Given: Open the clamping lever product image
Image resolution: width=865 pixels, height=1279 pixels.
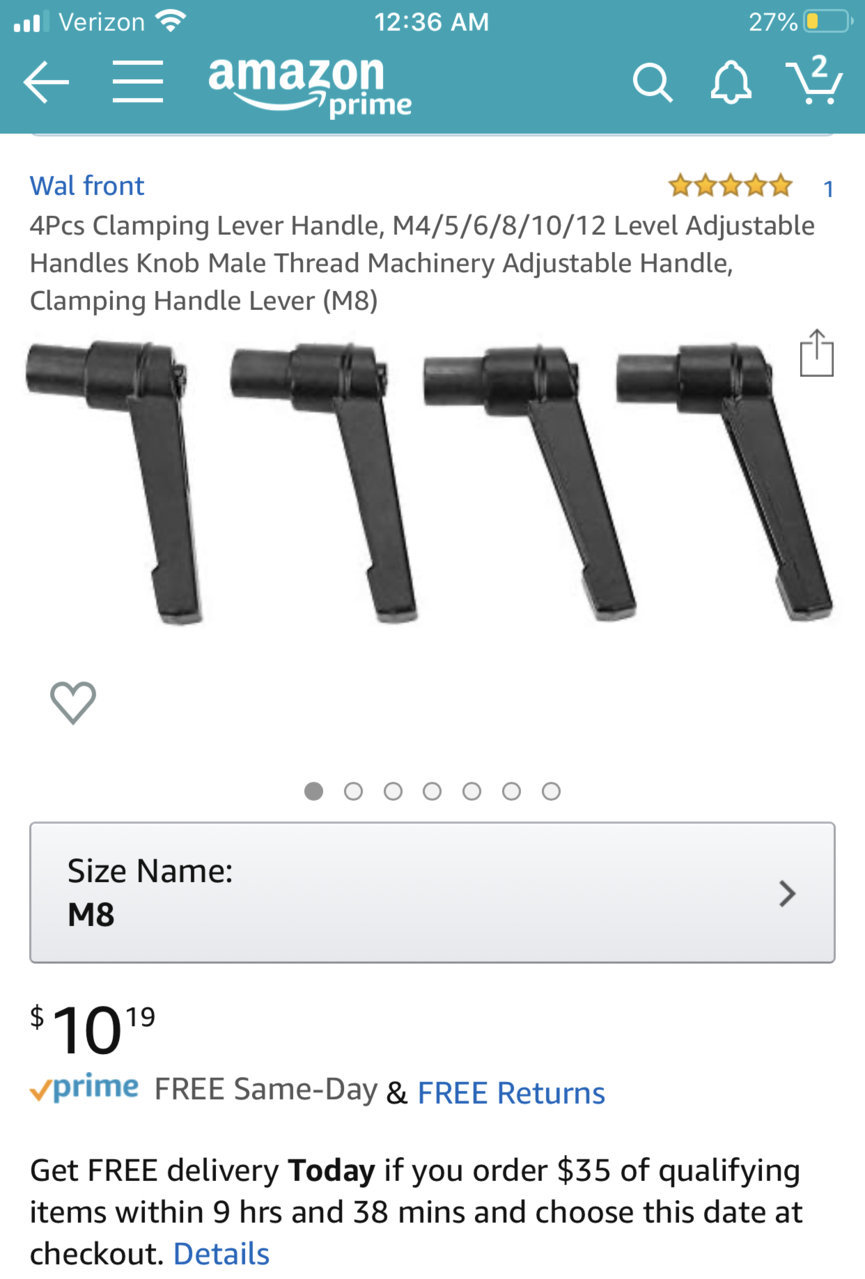Looking at the screenshot, I should click(x=430, y=480).
